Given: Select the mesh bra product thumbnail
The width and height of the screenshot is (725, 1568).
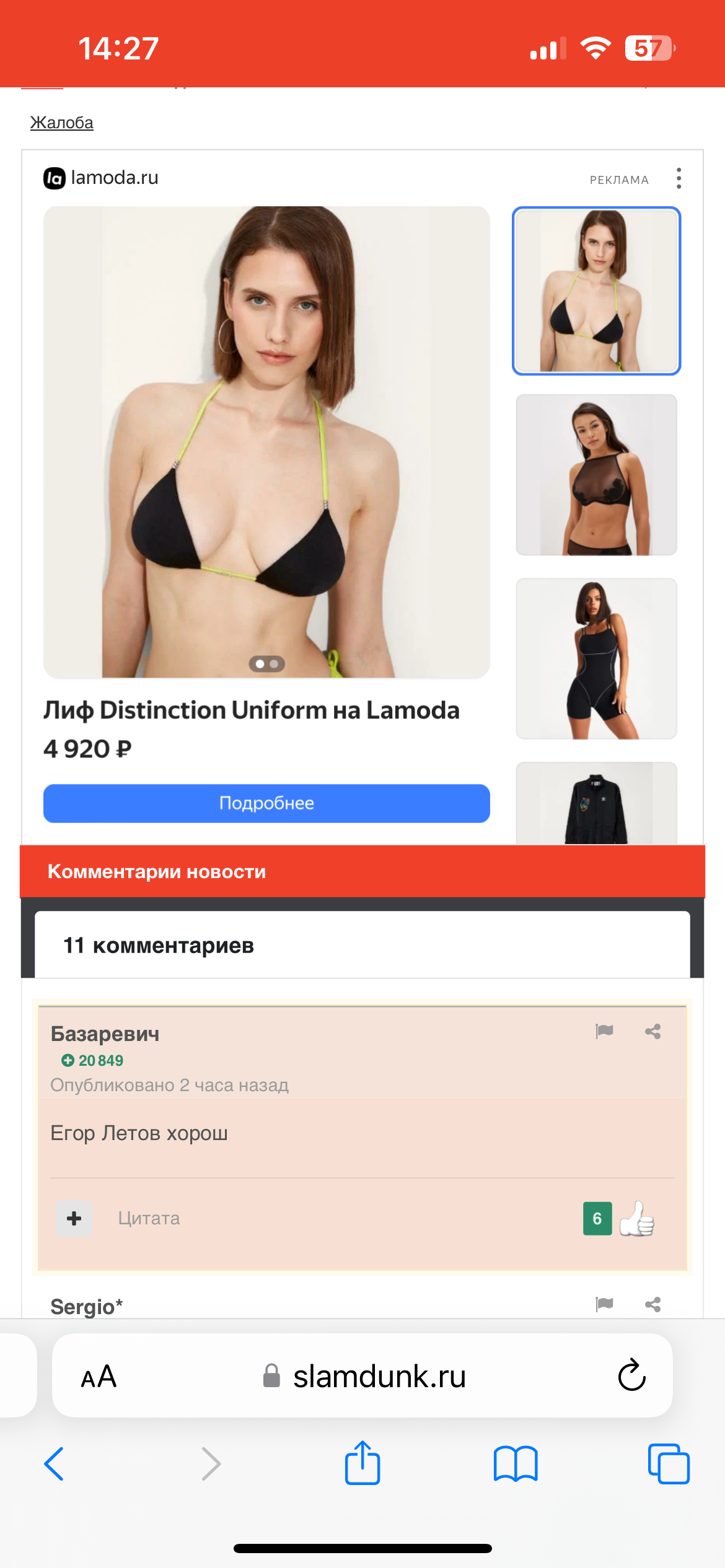Looking at the screenshot, I should click(596, 475).
